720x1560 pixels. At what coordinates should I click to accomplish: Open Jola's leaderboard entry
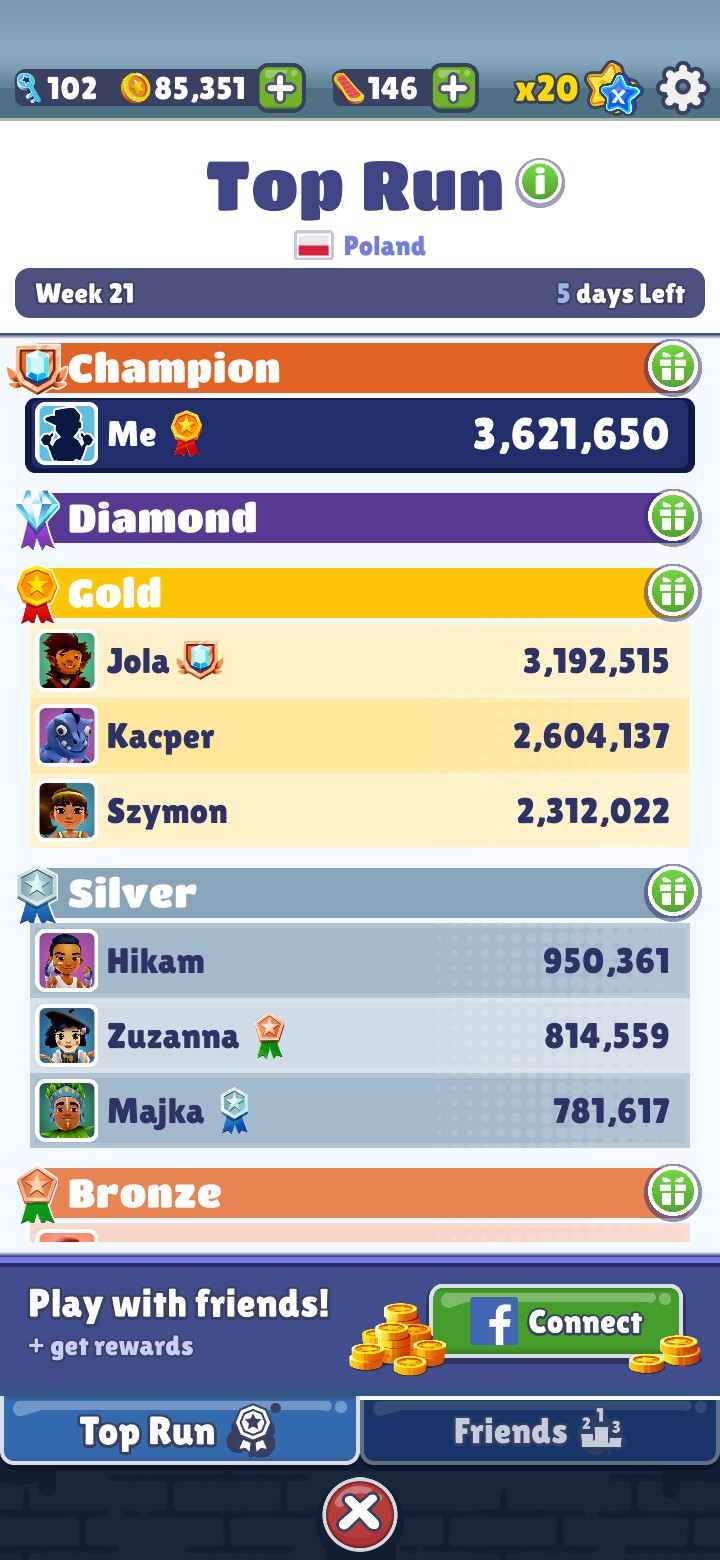pos(360,661)
